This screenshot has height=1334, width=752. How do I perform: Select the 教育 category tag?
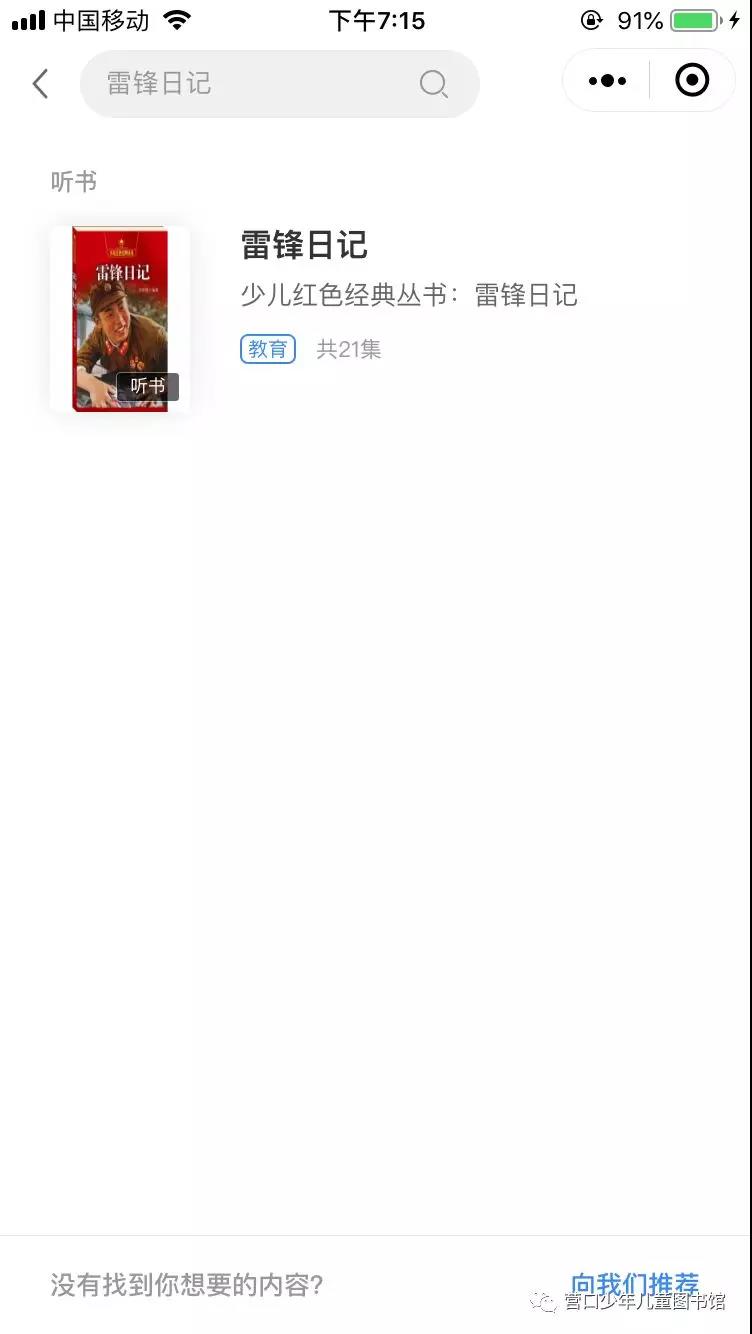click(x=268, y=349)
